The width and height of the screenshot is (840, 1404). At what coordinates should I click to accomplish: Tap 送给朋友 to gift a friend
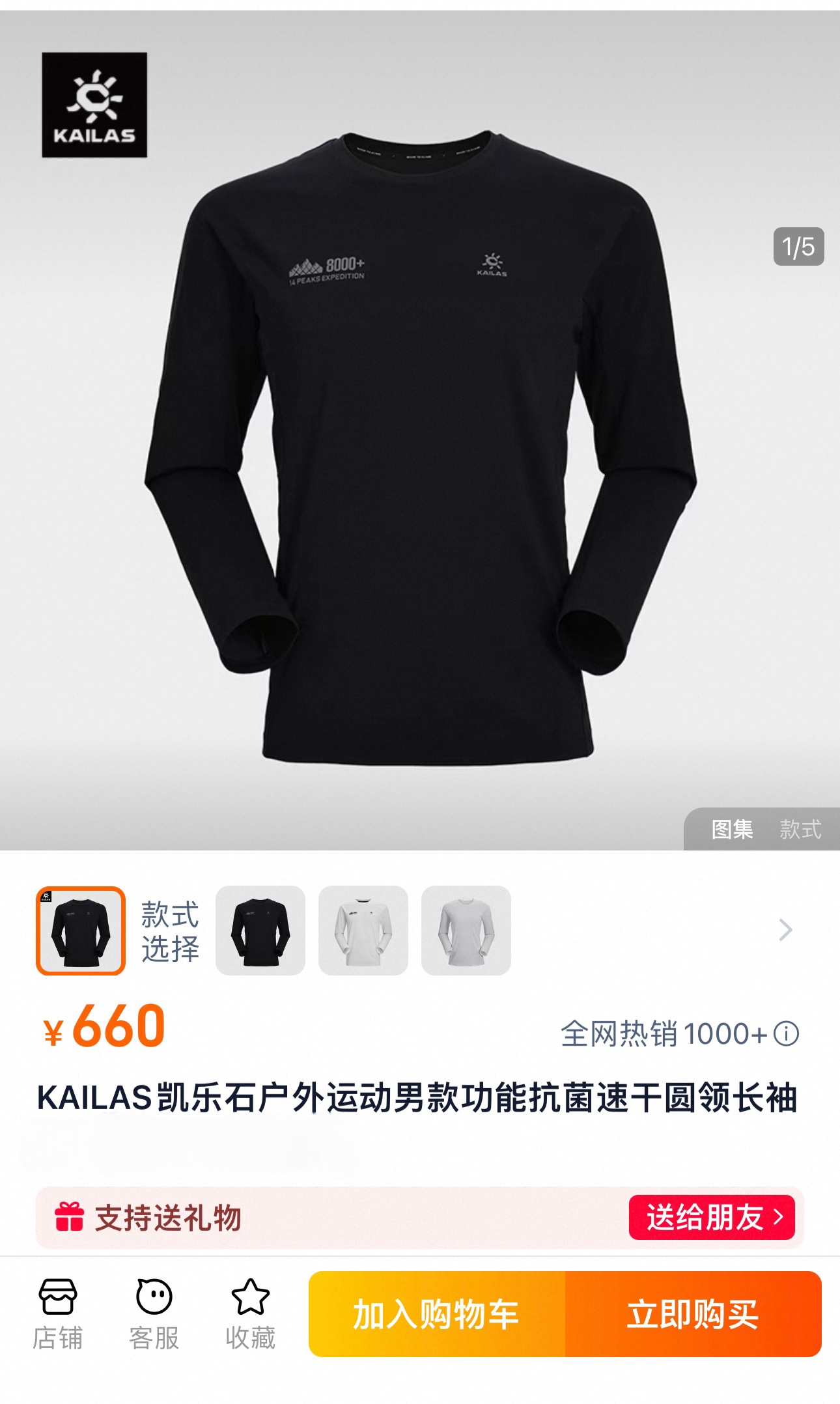712,1217
